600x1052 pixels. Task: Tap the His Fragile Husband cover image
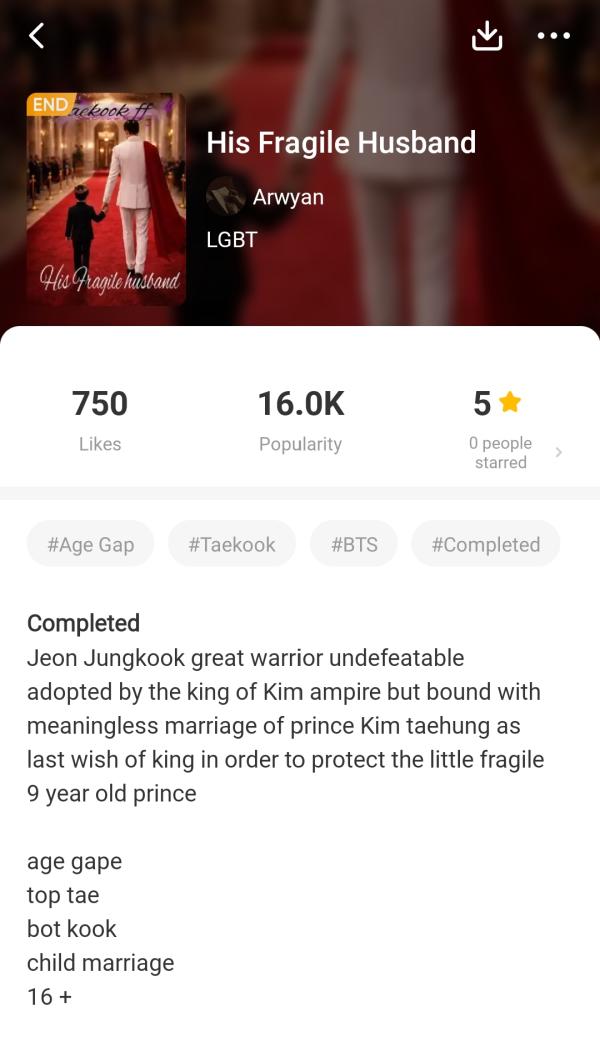click(x=106, y=199)
